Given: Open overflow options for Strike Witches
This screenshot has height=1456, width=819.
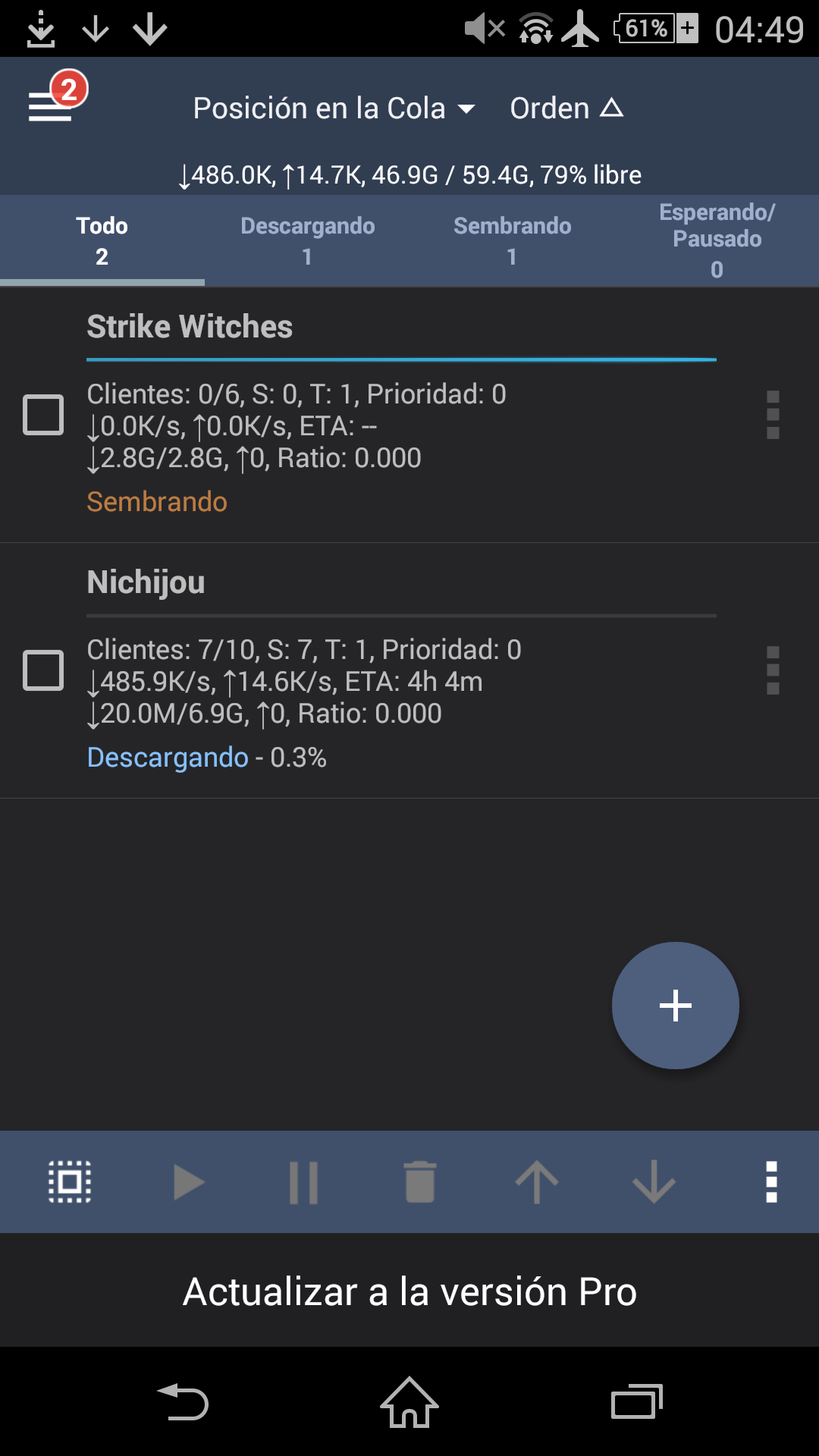Looking at the screenshot, I should pyautogui.click(x=773, y=415).
